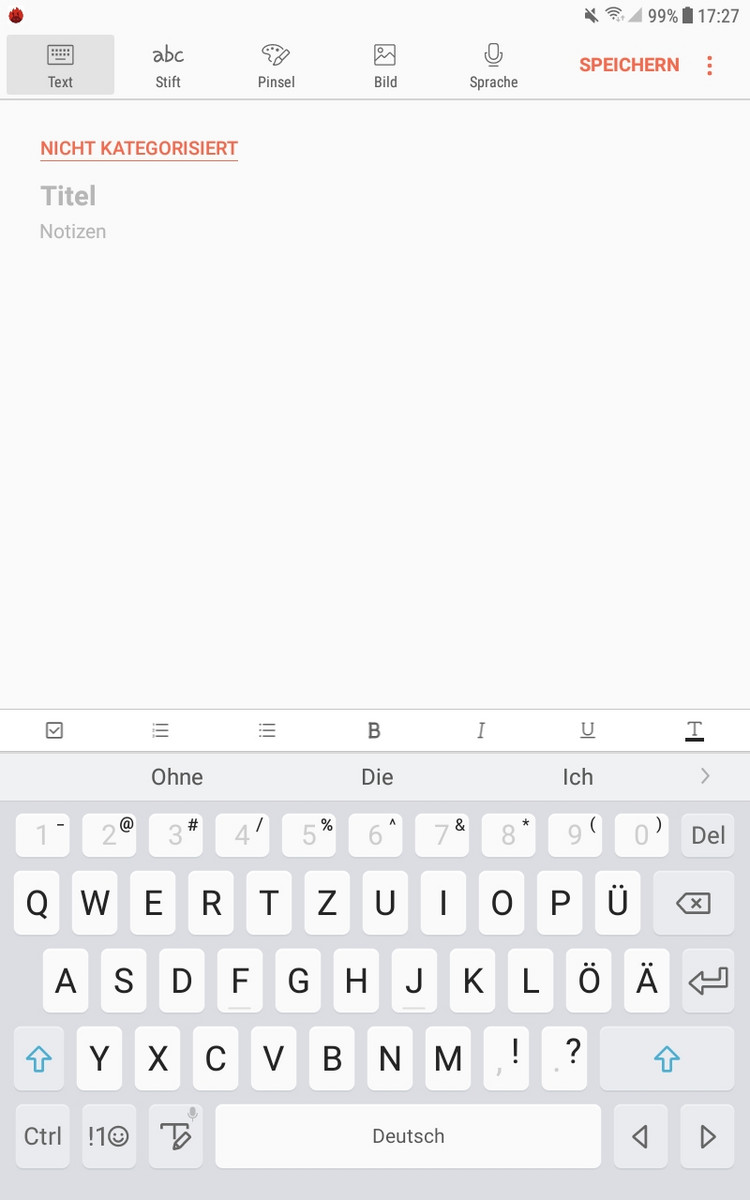Enable underline formatting

[x=587, y=731]
